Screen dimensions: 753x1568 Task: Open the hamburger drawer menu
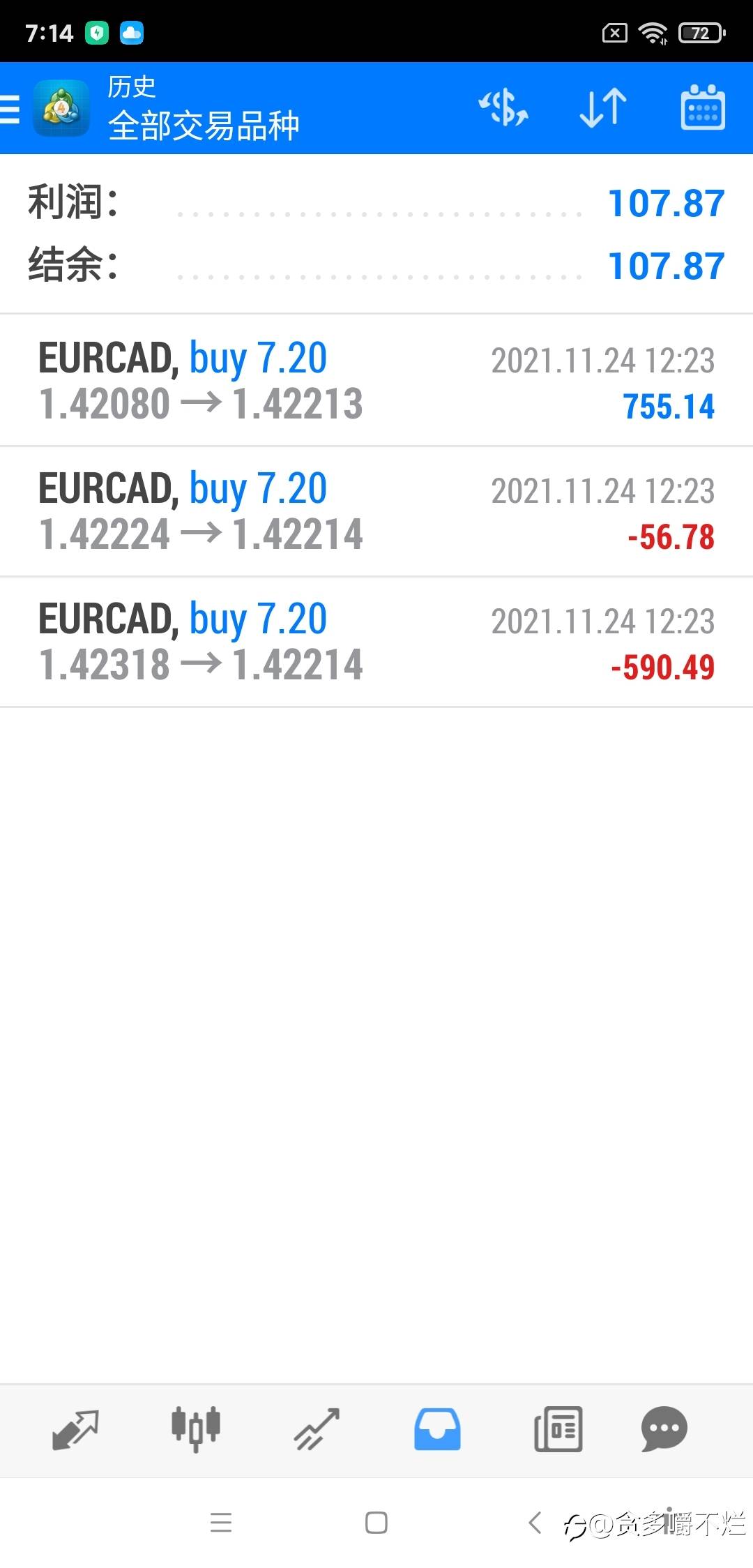tap(11, 110)
